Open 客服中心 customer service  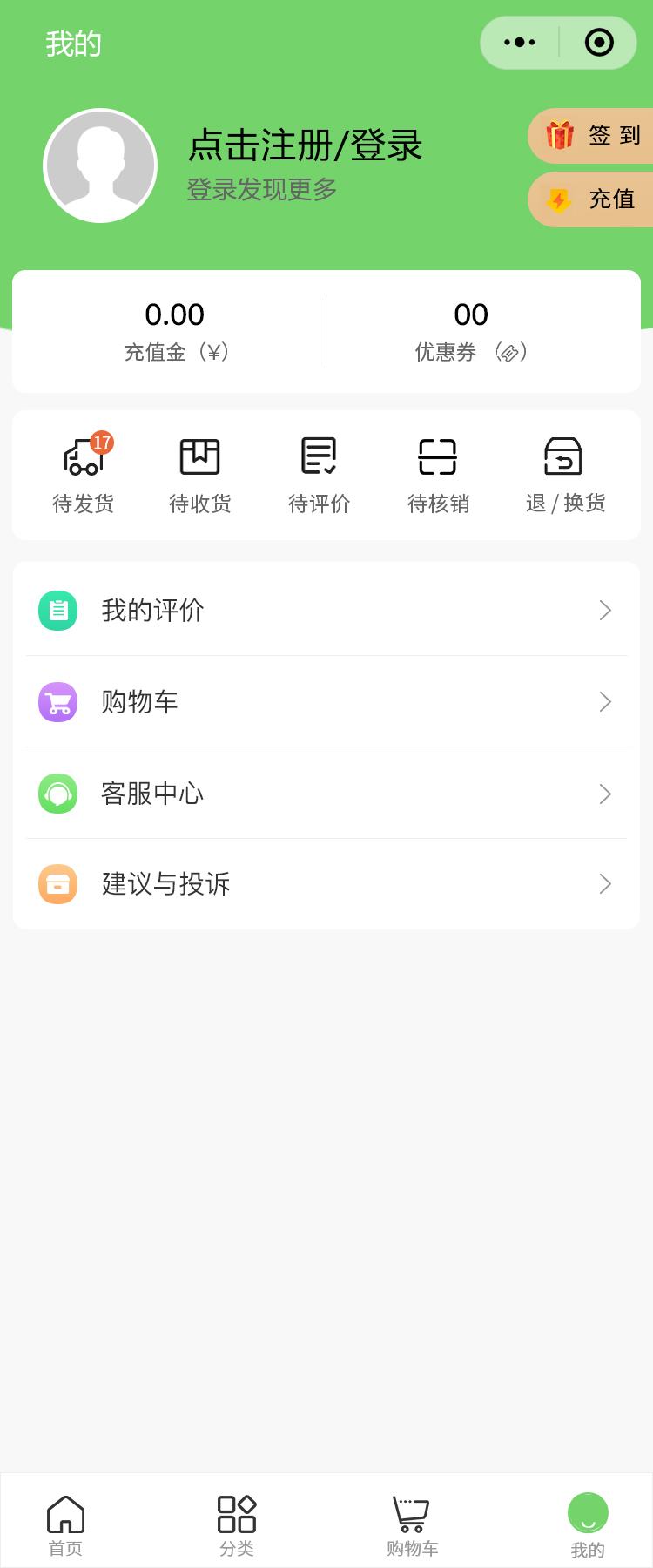(x=326, y=794)
